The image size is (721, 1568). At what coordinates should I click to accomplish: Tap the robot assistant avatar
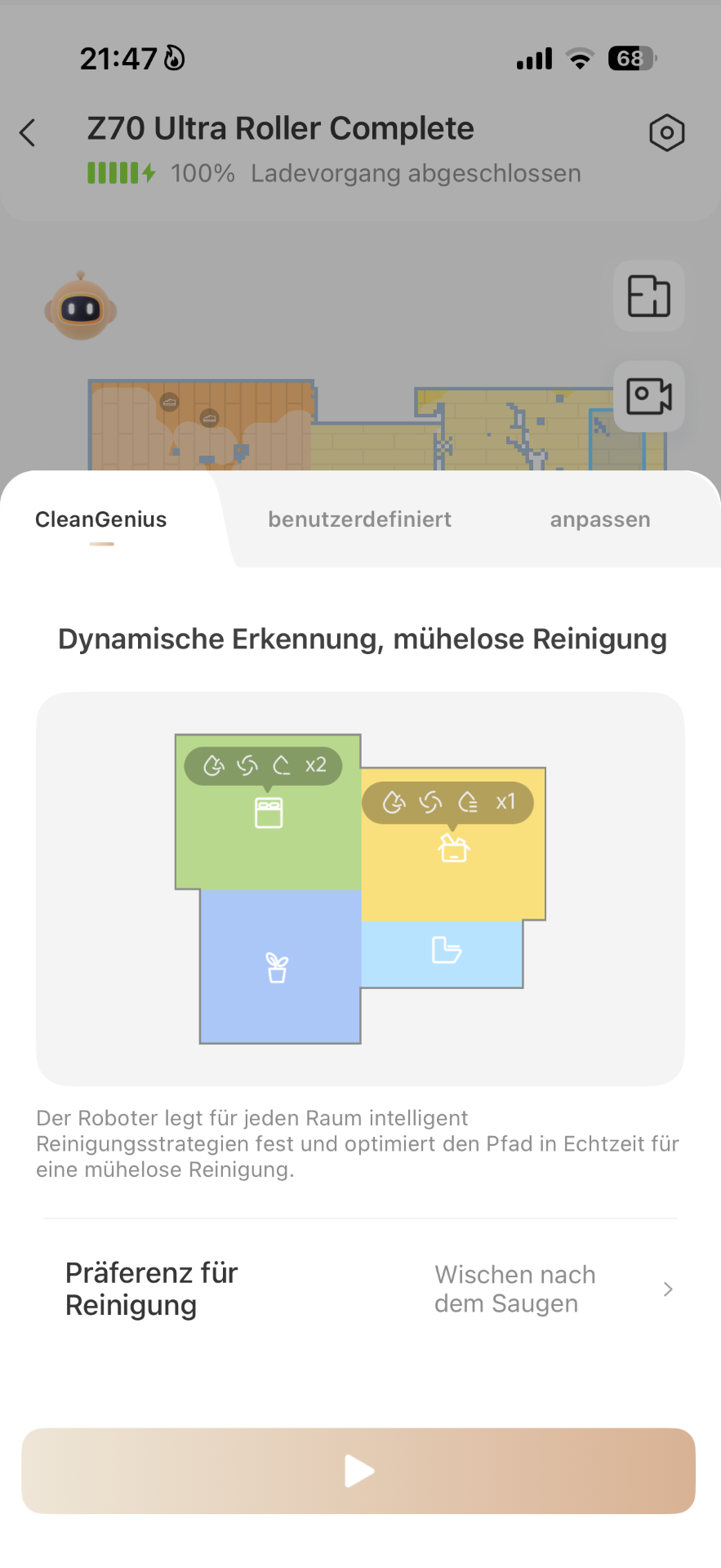click(x=80, y=306)
